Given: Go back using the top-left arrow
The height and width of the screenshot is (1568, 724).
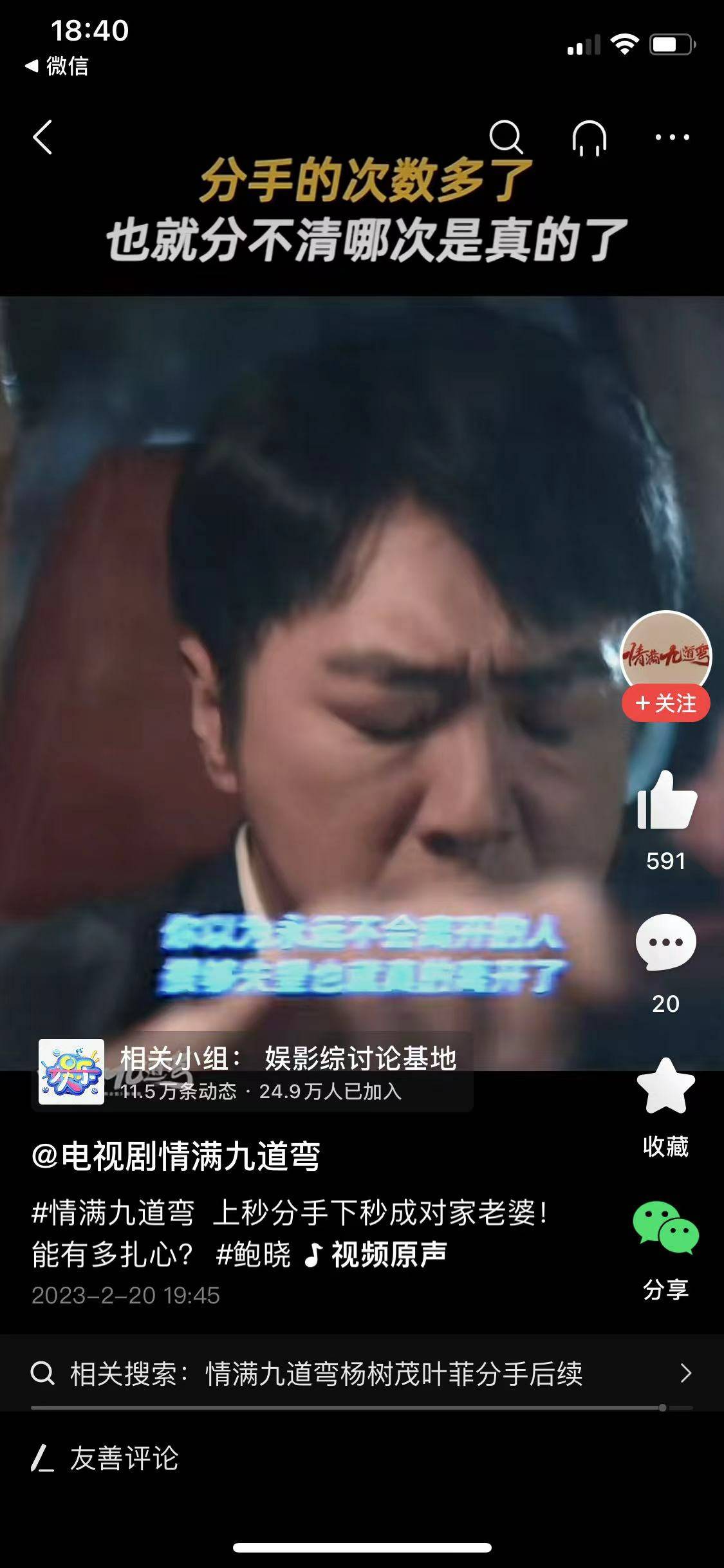Looking at the screenshot, I should [x=42, y=137].
